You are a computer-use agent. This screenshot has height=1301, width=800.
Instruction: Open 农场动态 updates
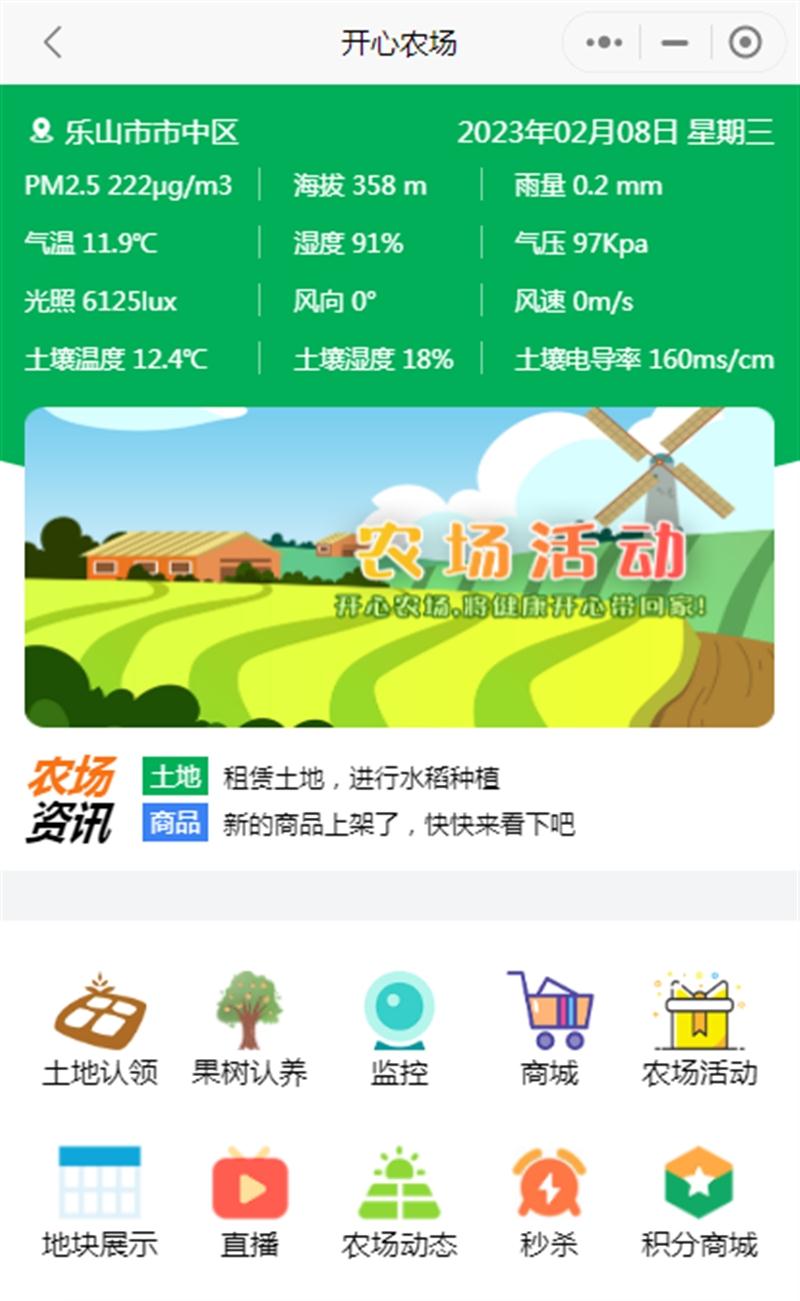399,1201
